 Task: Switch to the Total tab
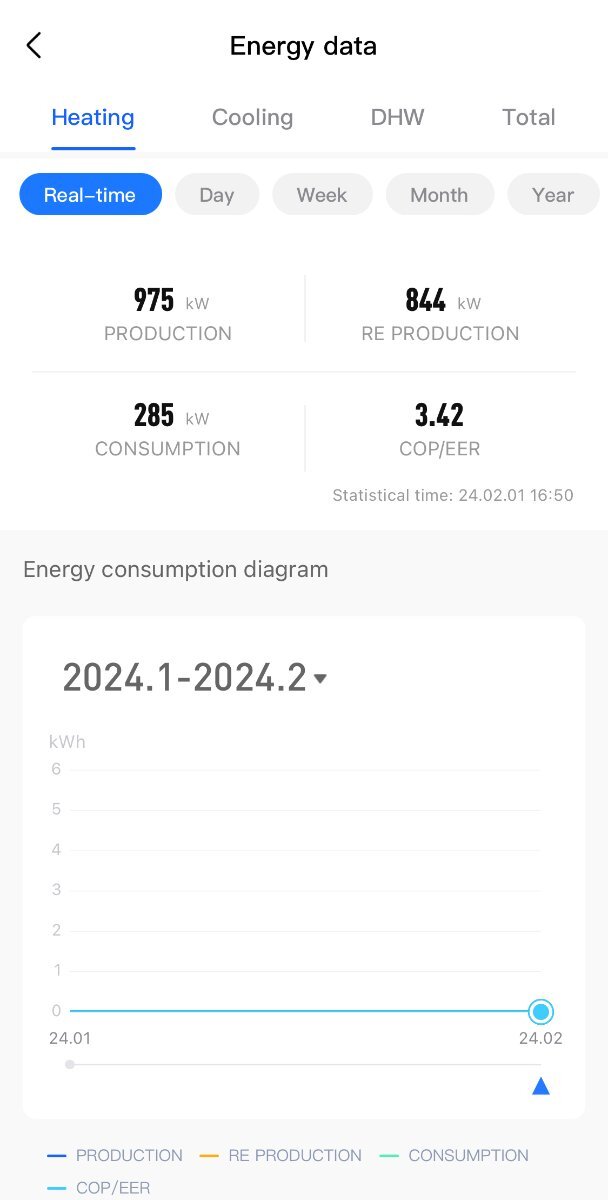(528, 117)
